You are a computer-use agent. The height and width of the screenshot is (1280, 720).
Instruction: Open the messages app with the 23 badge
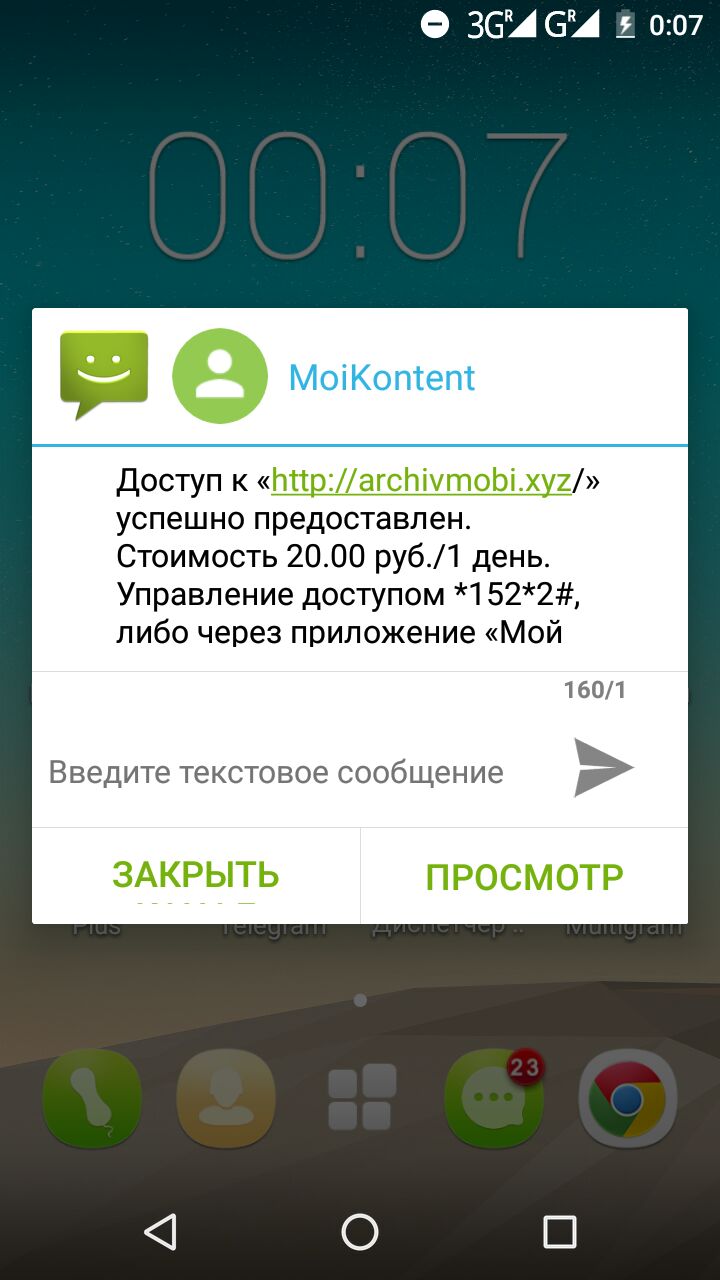tap(494, 1098)
